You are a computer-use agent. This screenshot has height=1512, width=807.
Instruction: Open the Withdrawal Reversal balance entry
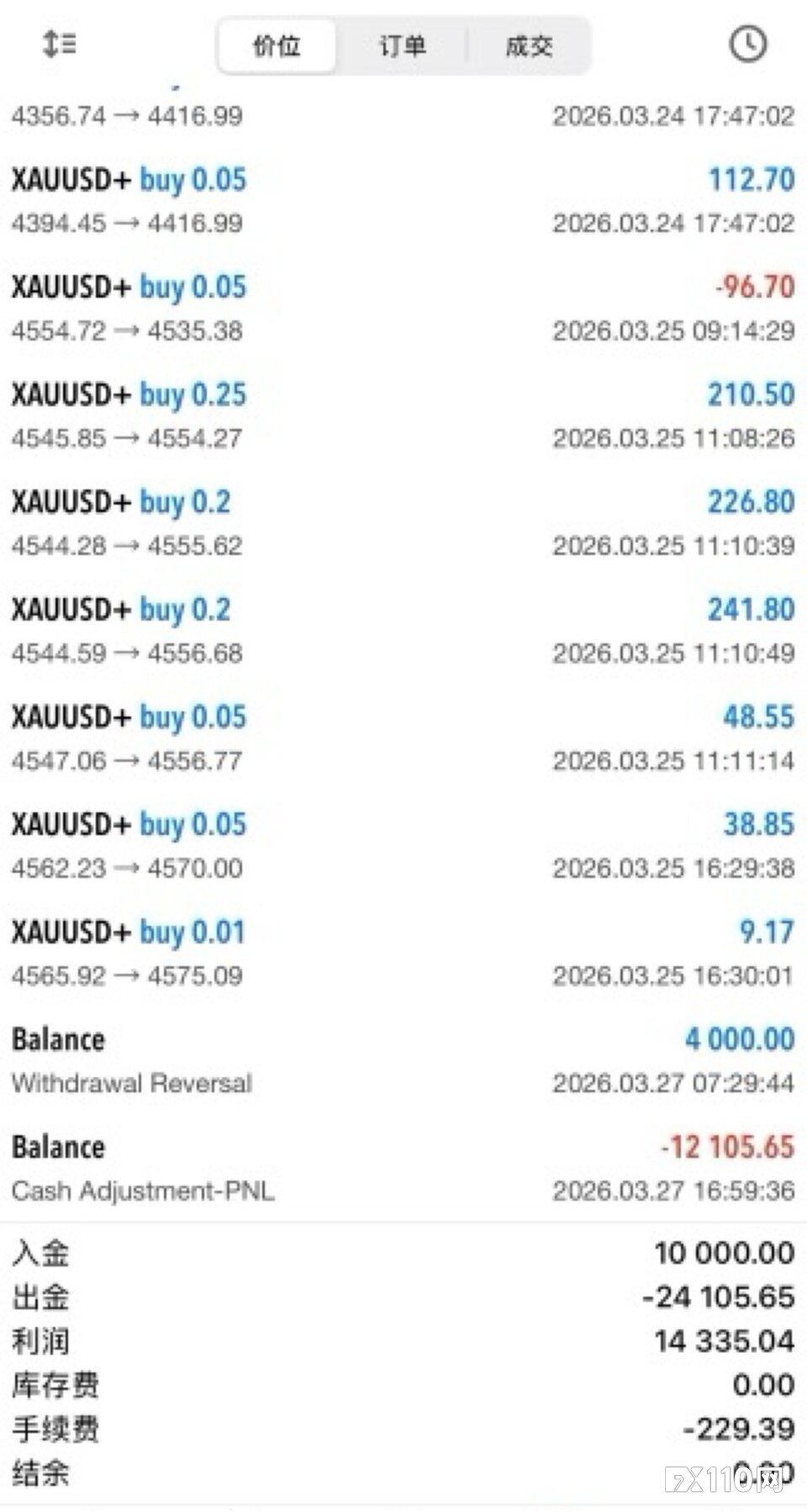[x=403, y=1060]
